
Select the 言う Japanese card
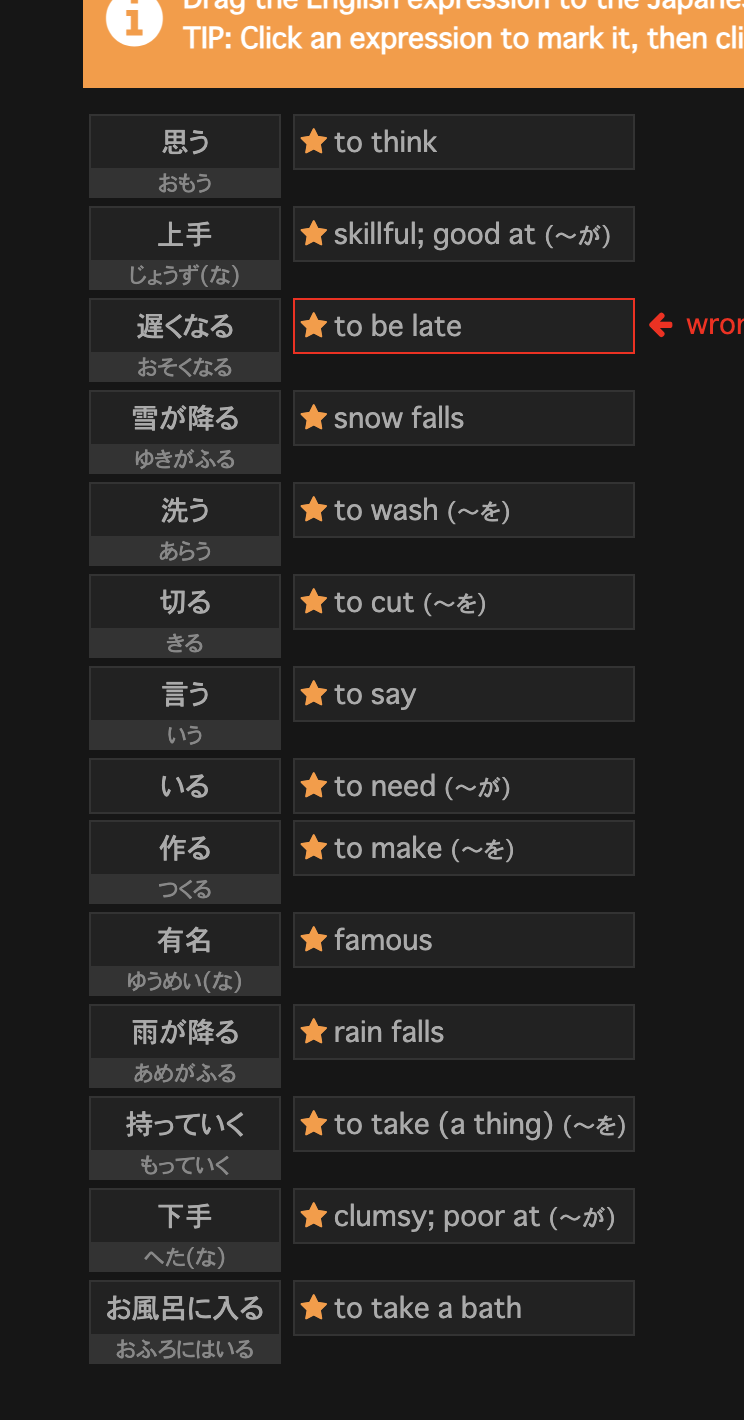[x=184, y=693]
